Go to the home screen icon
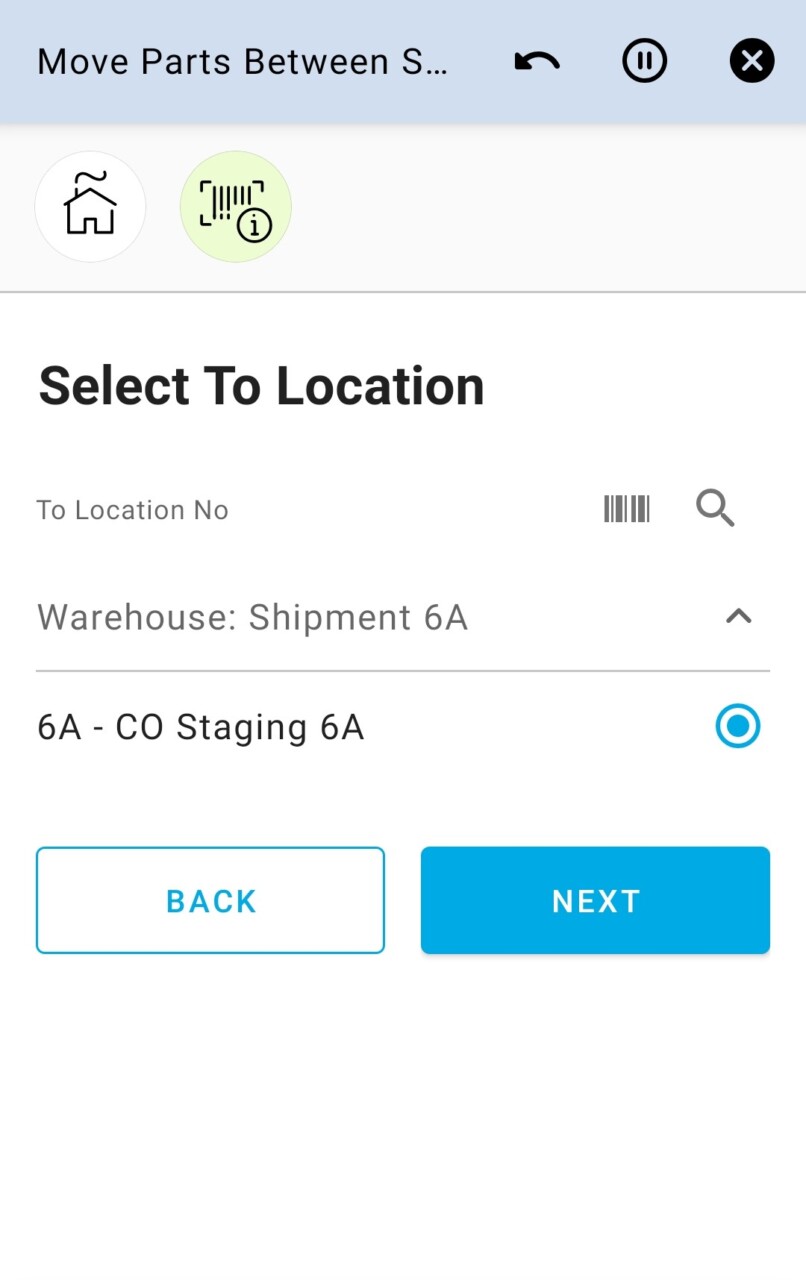The width and height of the screenshot is (806, 1280). 90,207
